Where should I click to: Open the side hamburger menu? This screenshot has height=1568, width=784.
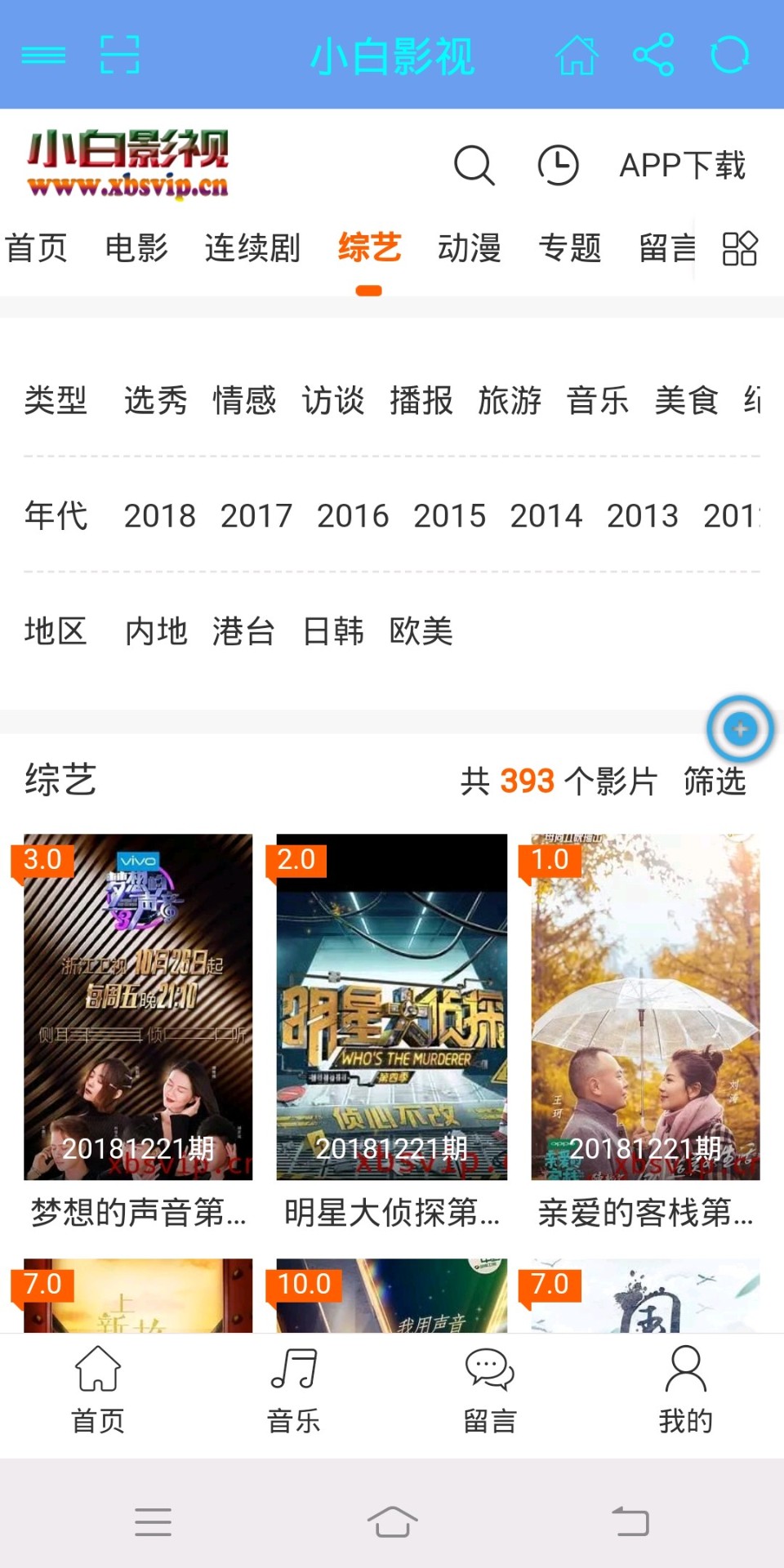tap(42, 55)
